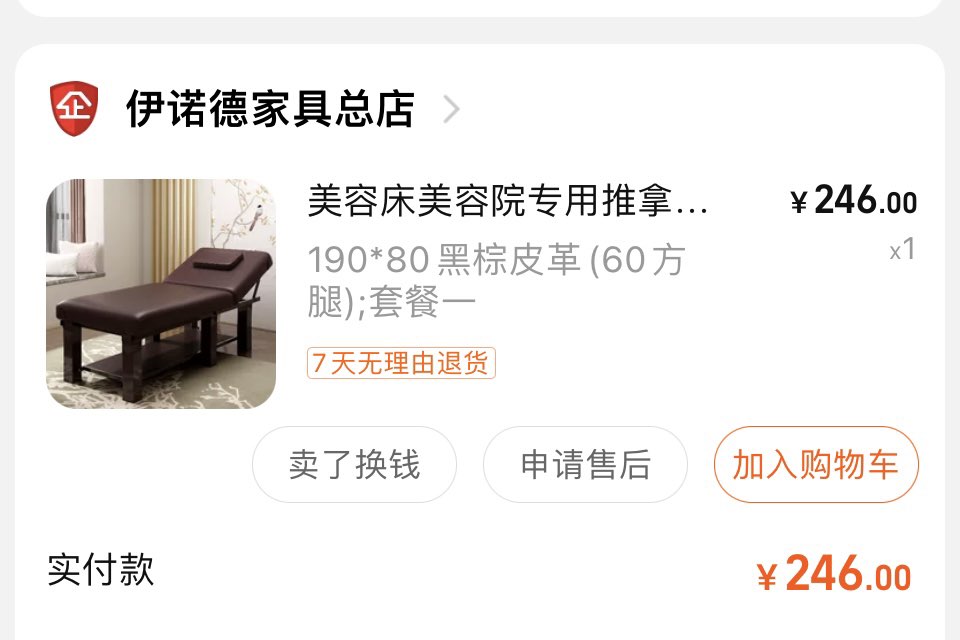Viewport: 960px width, 640px height.
Task: Open the 伊诺德家具总店 store page
Action: (270, 108)
